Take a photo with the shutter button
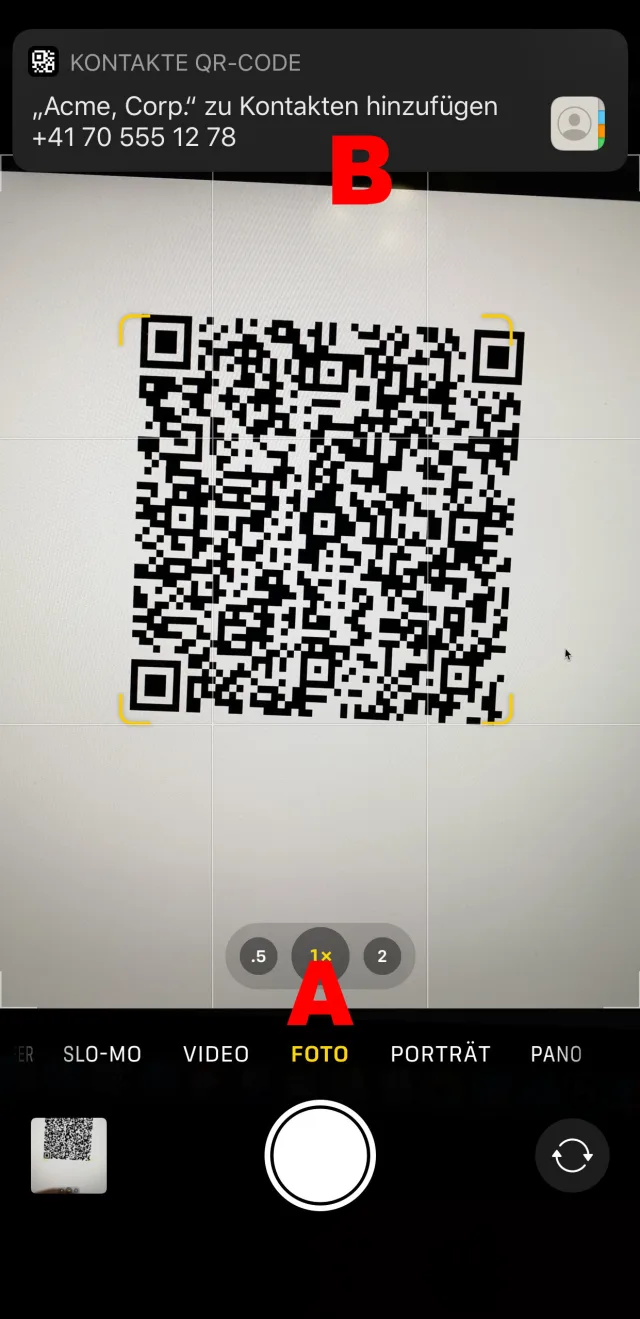Screen dimensions: 640x1319 [320, 1155]
